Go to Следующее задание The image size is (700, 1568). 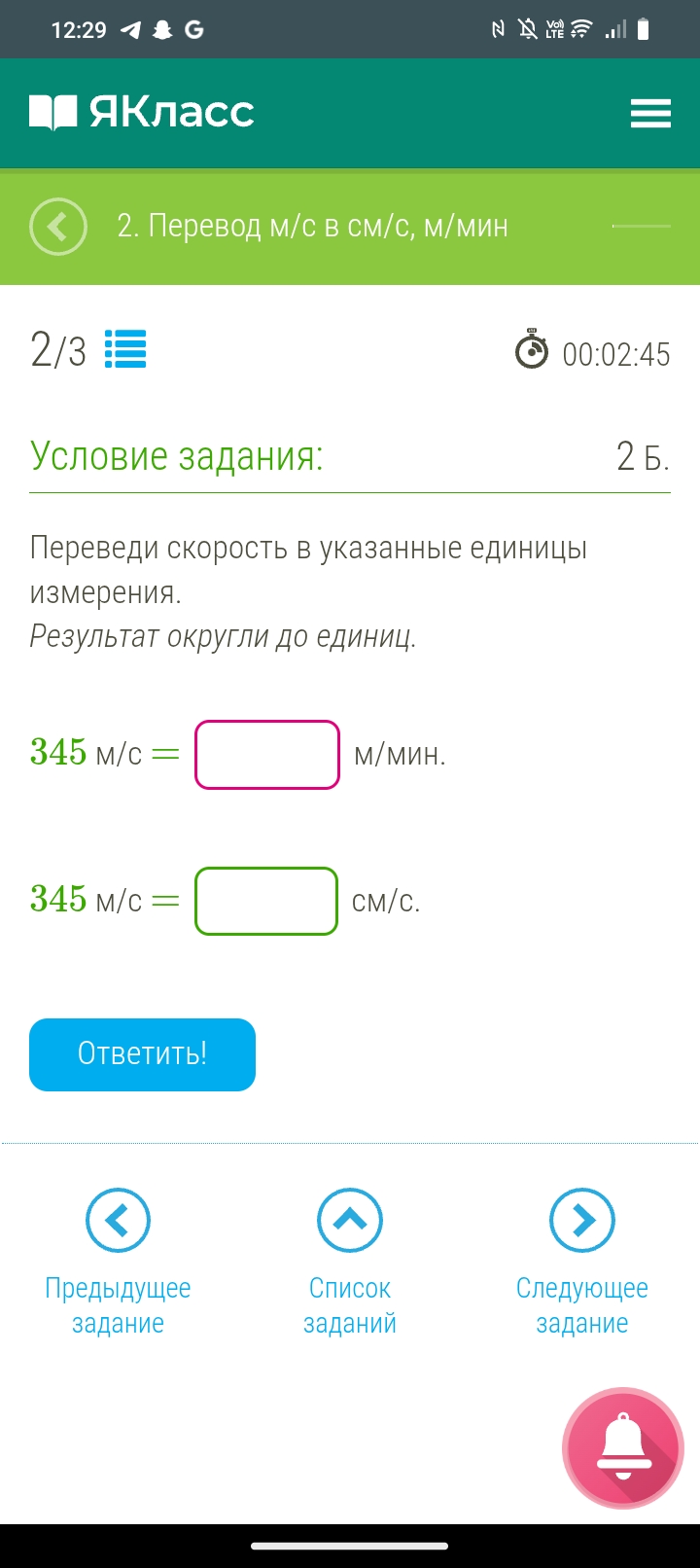coord(582,1220)
